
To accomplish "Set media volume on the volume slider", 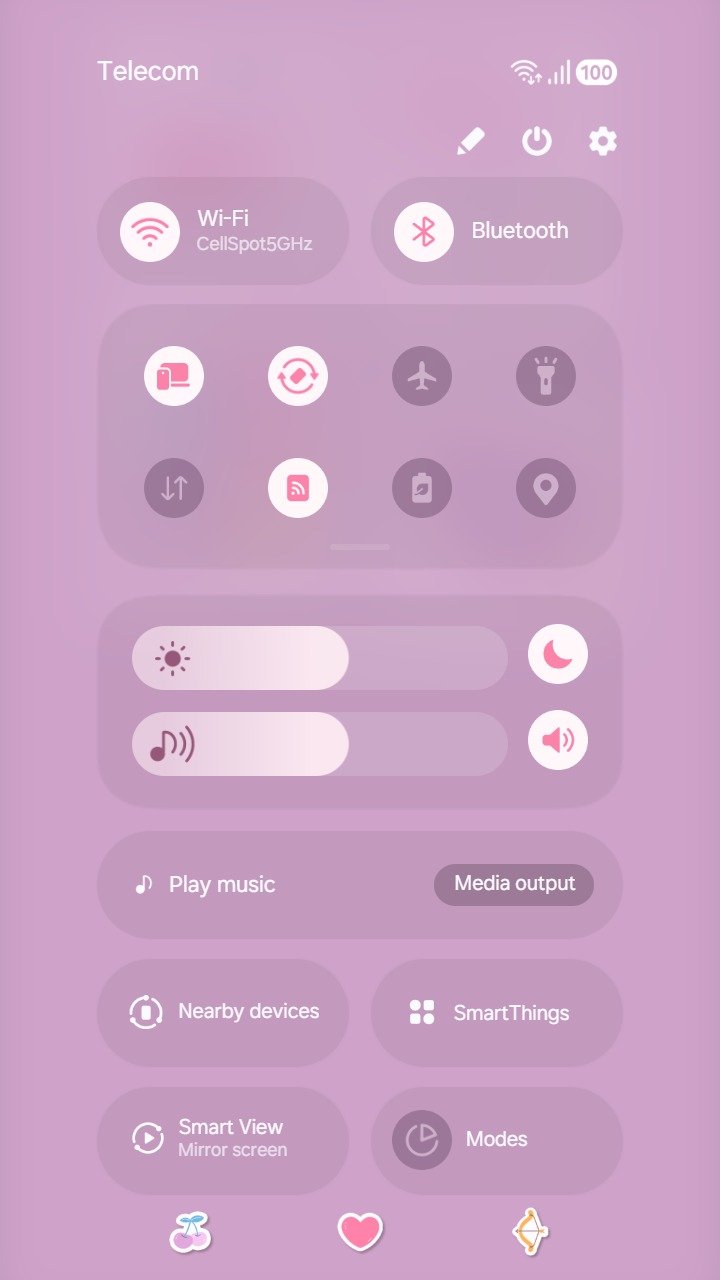I will [x=320, y=744].
